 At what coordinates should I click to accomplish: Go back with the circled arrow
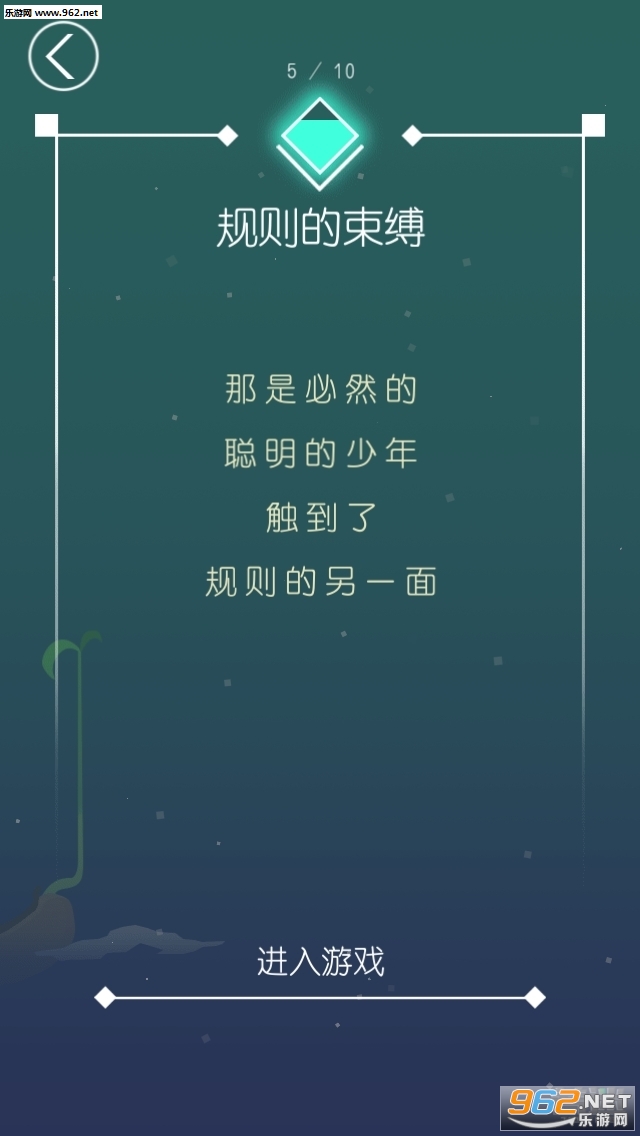(63, 56)
